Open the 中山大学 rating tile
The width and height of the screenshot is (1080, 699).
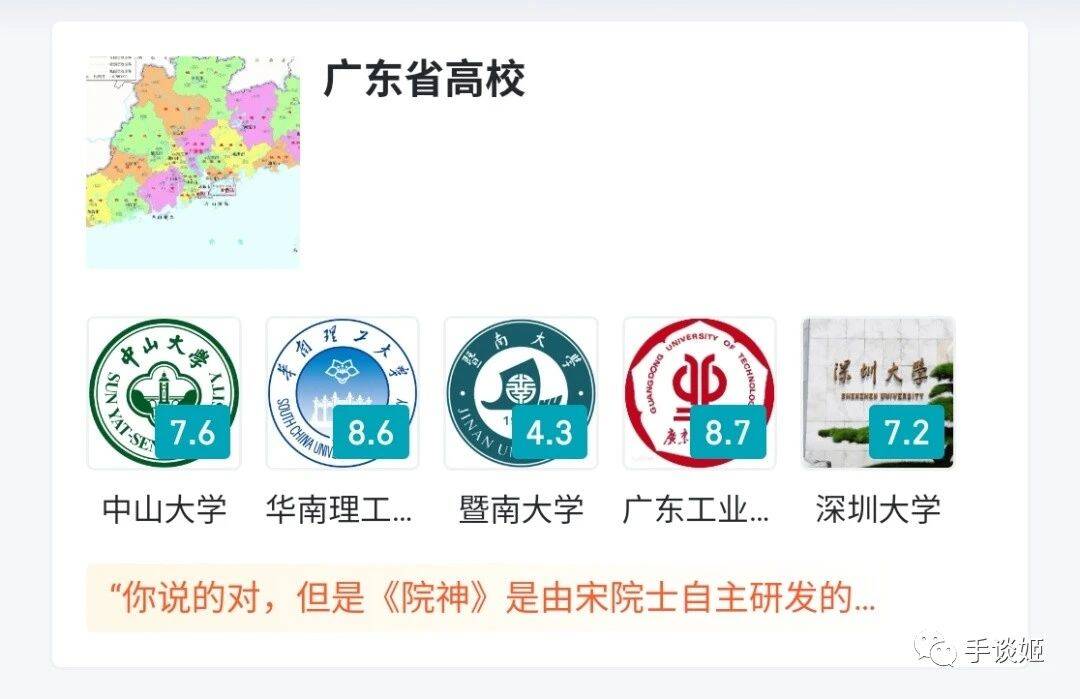tap(164, 393)
